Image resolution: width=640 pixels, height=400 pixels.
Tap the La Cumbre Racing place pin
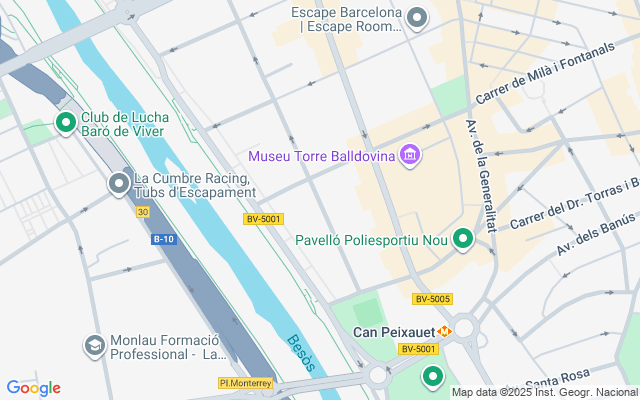point(119,184)
